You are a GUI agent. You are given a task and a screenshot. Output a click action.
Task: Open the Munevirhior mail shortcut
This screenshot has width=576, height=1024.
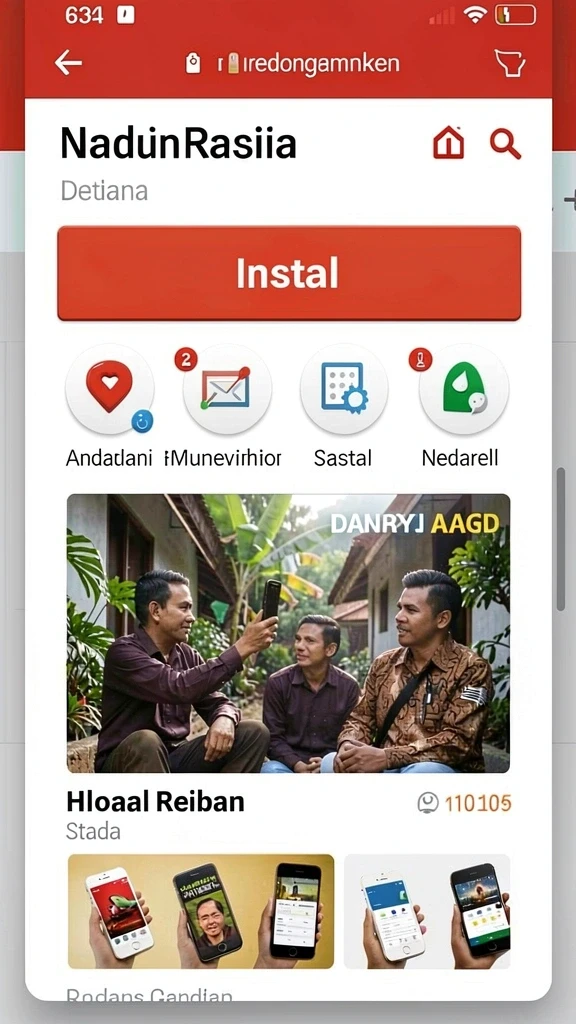227,390
